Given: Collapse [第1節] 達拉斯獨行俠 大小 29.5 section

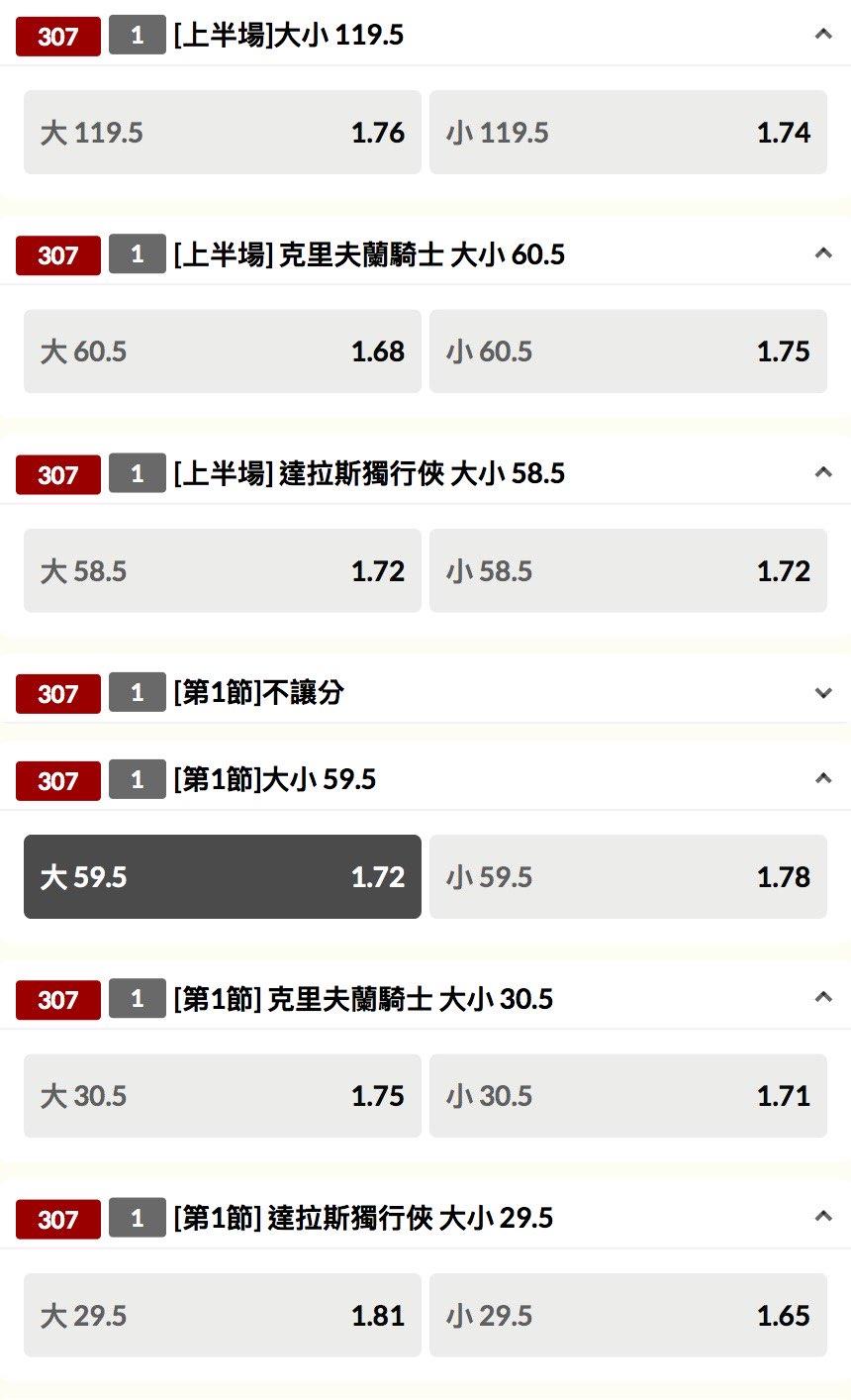Looking at the screenshot, I should (822, 1217).
